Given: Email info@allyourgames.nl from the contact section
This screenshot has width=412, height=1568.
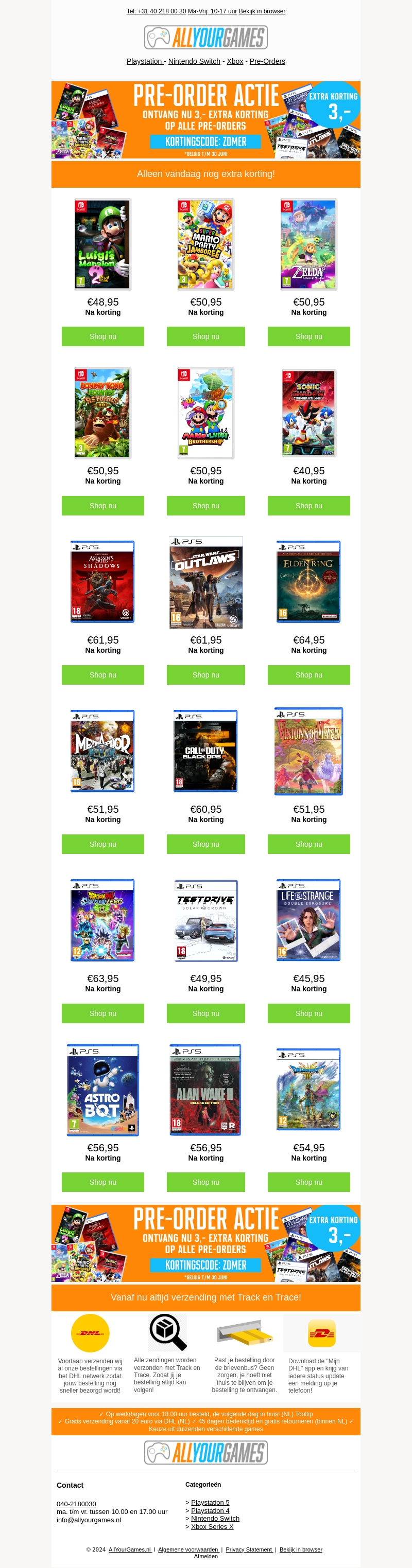Looking at the screenshot, I should tap(89, 1520).
